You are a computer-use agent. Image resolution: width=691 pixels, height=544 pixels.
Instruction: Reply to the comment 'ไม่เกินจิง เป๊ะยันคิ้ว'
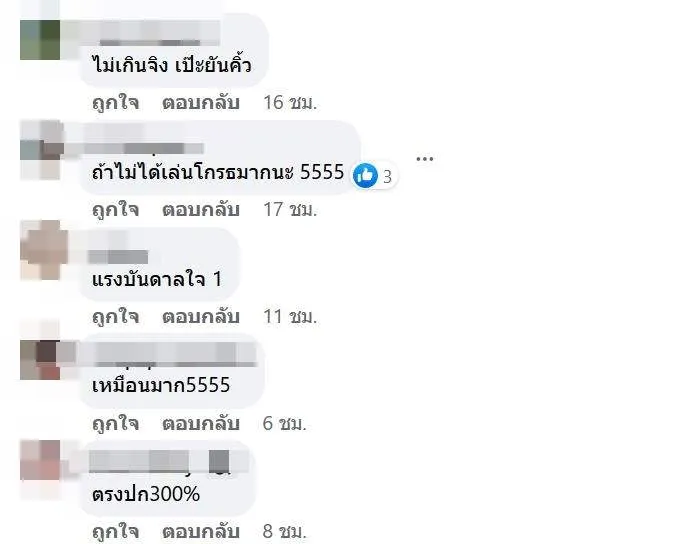pyautogui.click(x=201, y=102)
